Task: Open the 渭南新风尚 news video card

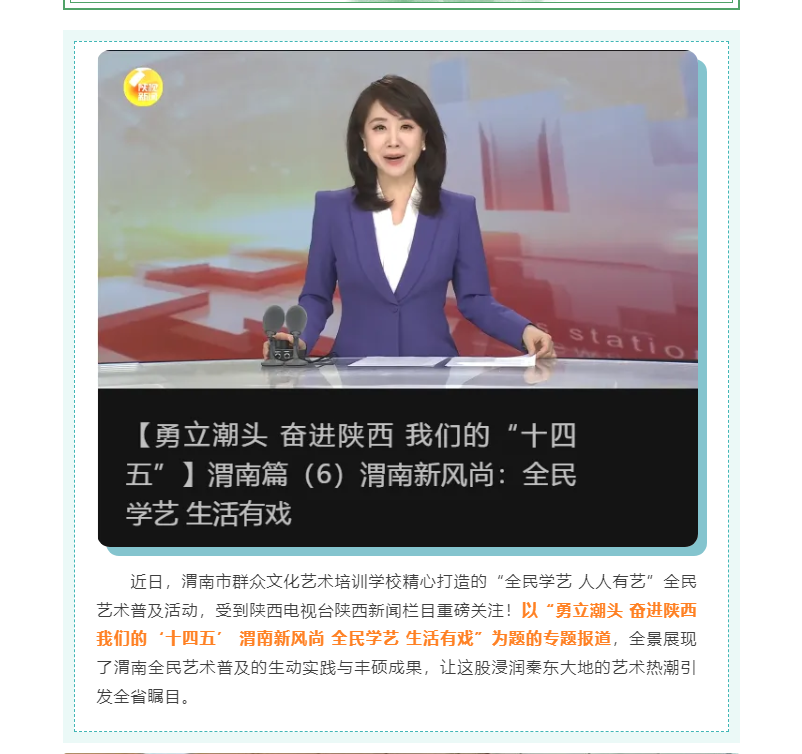Action: pos(397,298)
